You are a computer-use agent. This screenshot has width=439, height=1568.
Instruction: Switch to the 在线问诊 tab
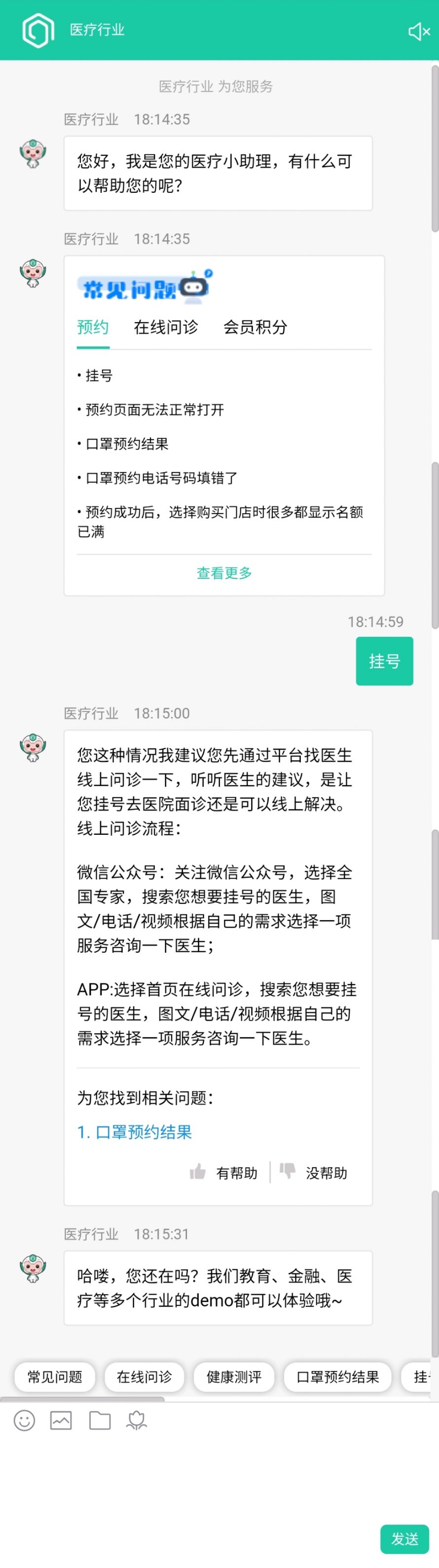166,328
